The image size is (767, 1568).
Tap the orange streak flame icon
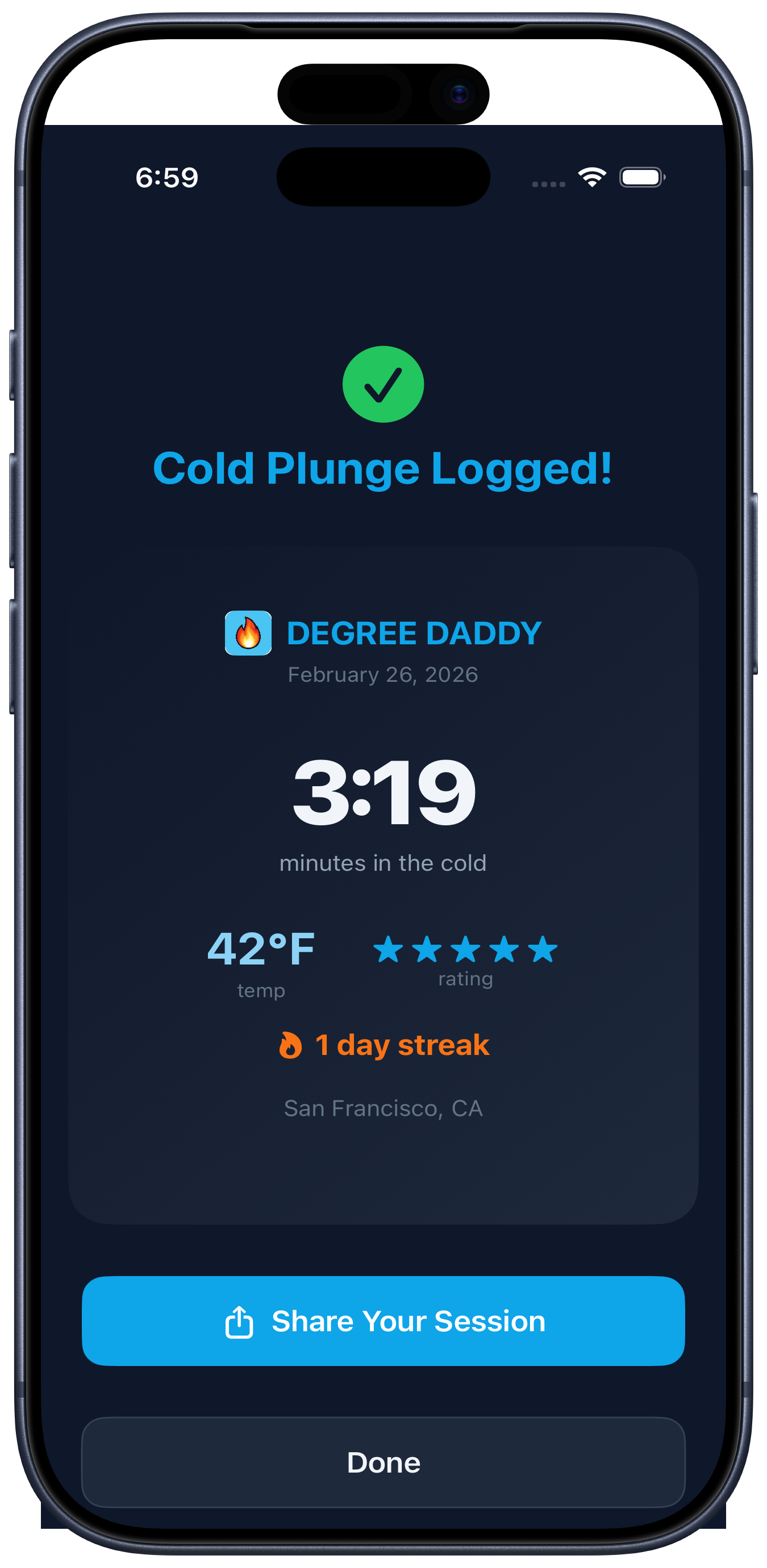(x=291, y=1044)
